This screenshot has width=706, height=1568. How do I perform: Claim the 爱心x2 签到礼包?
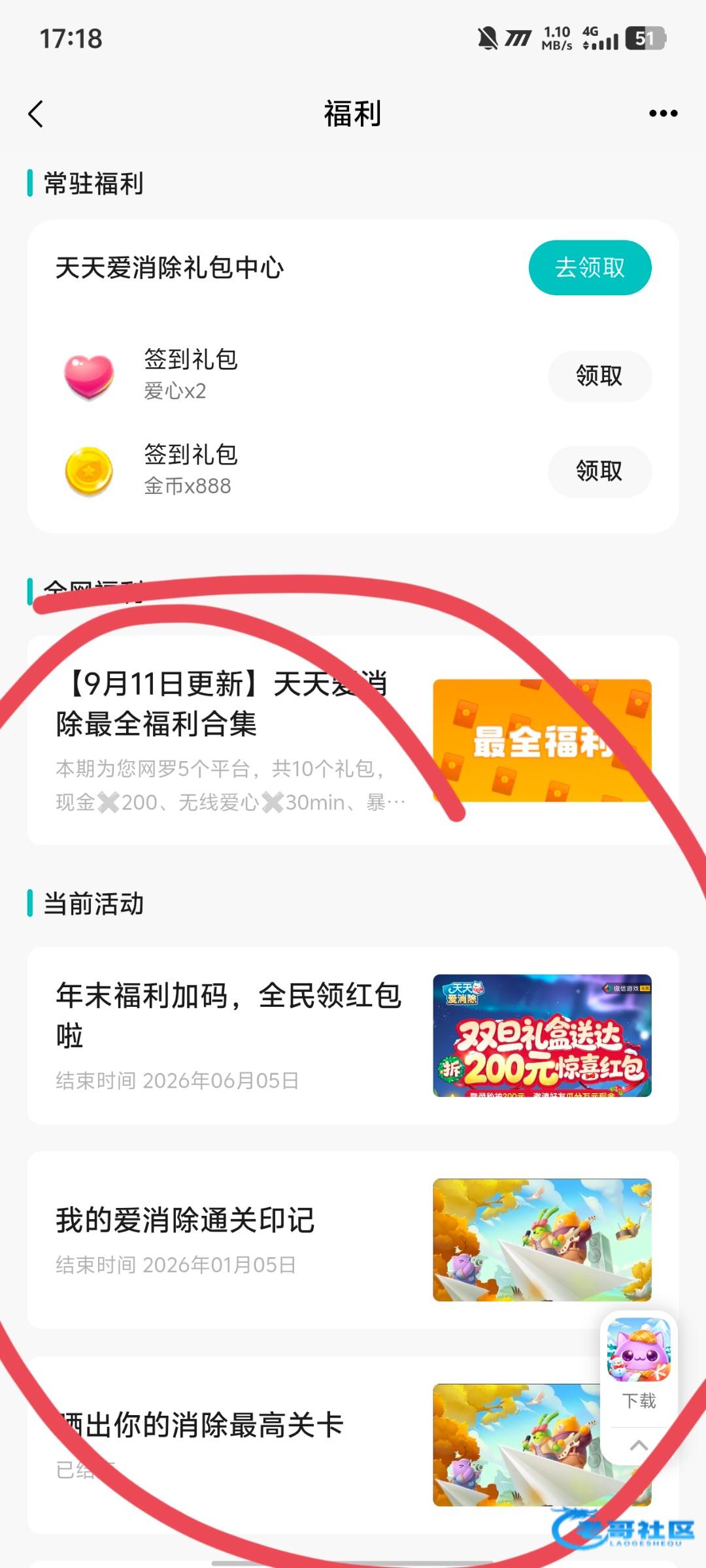599,376
